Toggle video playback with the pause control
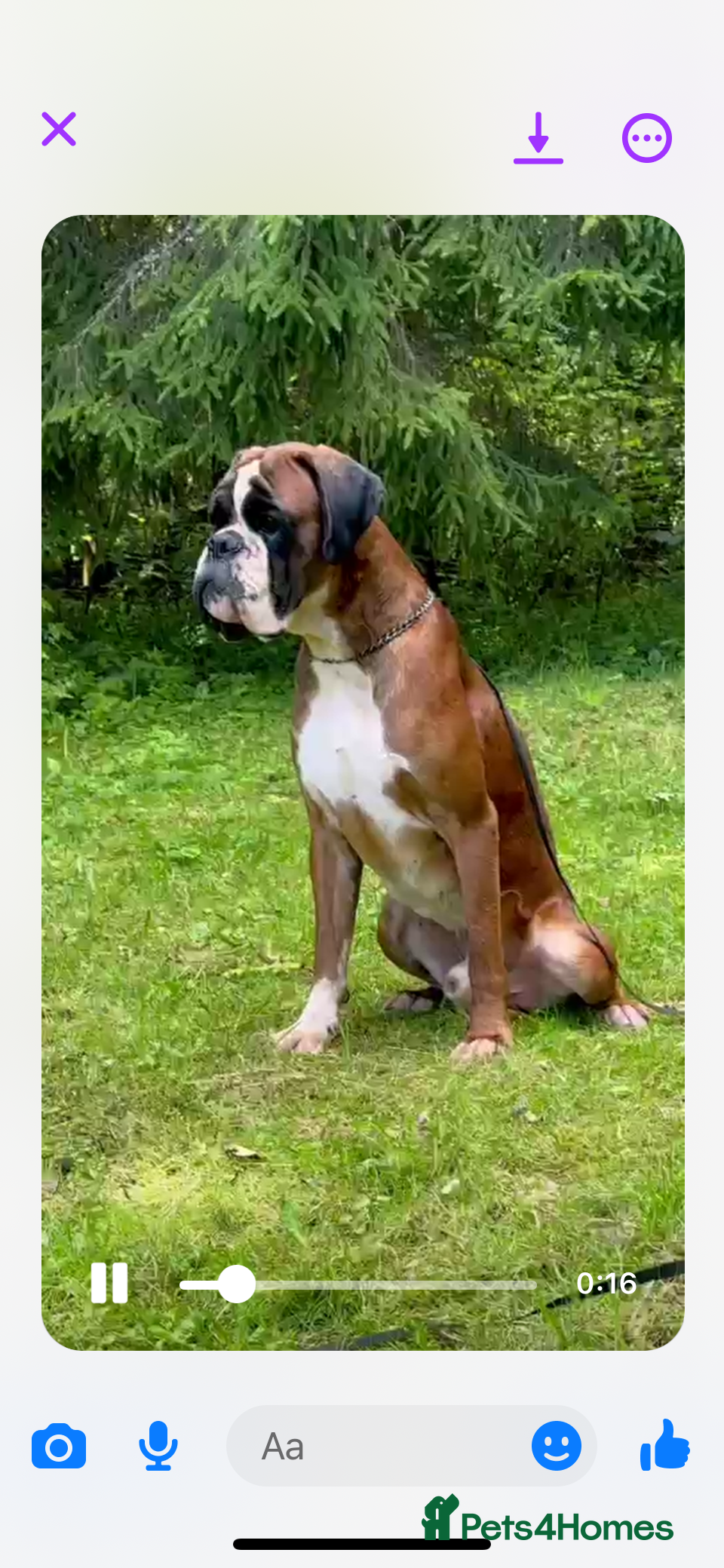Image resolution: width=724 pixels, height=1568 pixels. (109, 1284)
